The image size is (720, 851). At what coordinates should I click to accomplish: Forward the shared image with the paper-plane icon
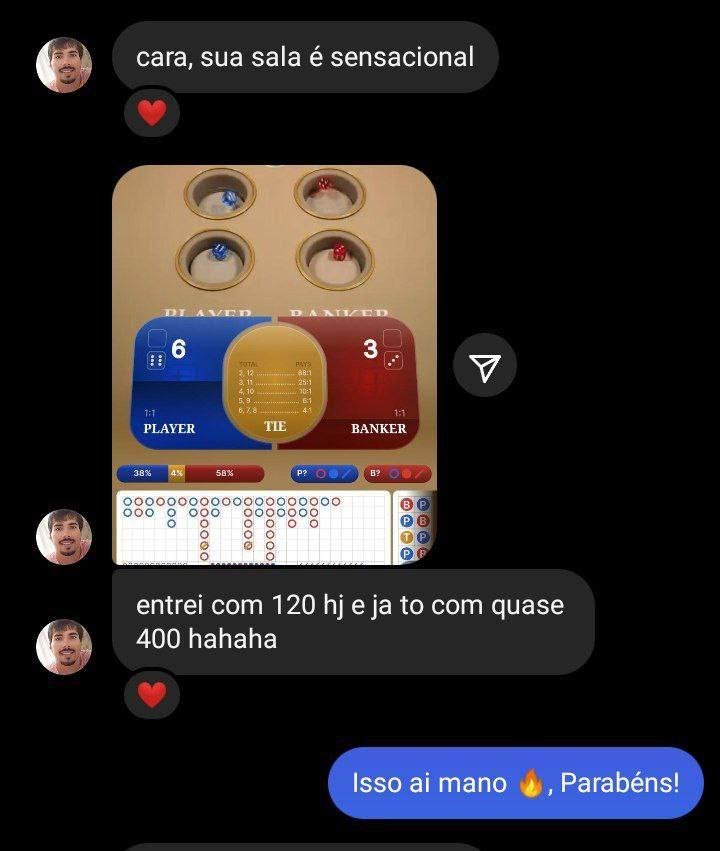[485, 368]
